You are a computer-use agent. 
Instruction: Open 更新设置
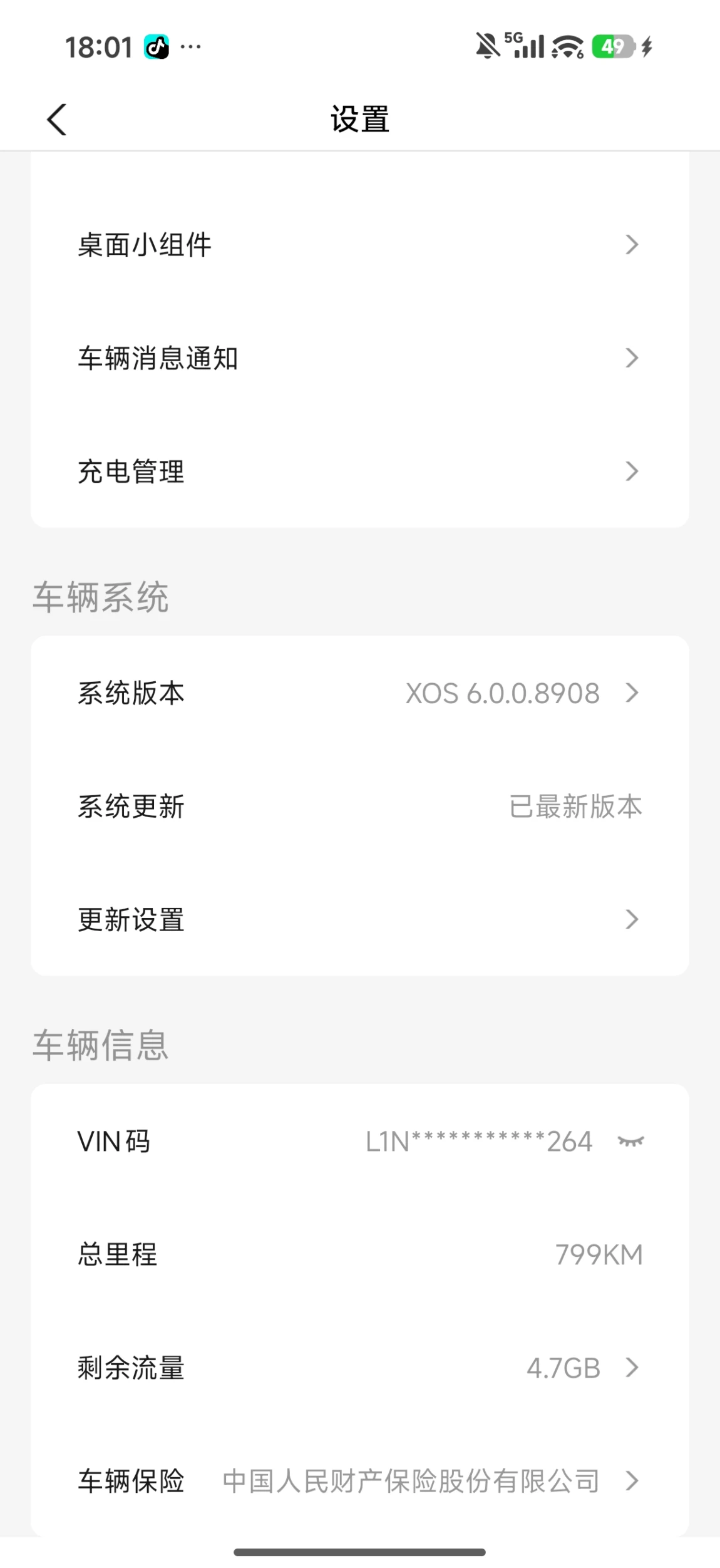[x=359, y=919]
